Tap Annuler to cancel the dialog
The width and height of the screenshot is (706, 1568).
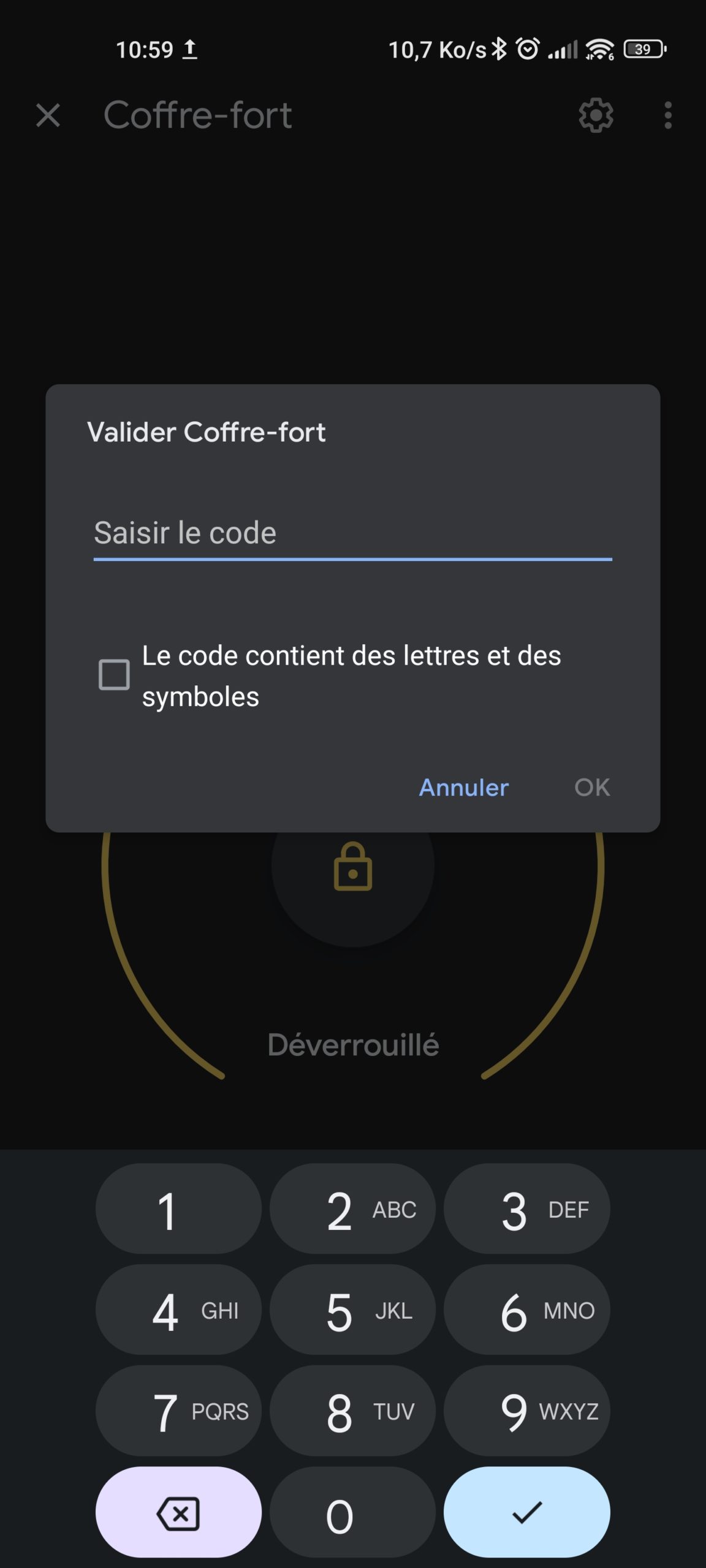[x=463, y=788]
